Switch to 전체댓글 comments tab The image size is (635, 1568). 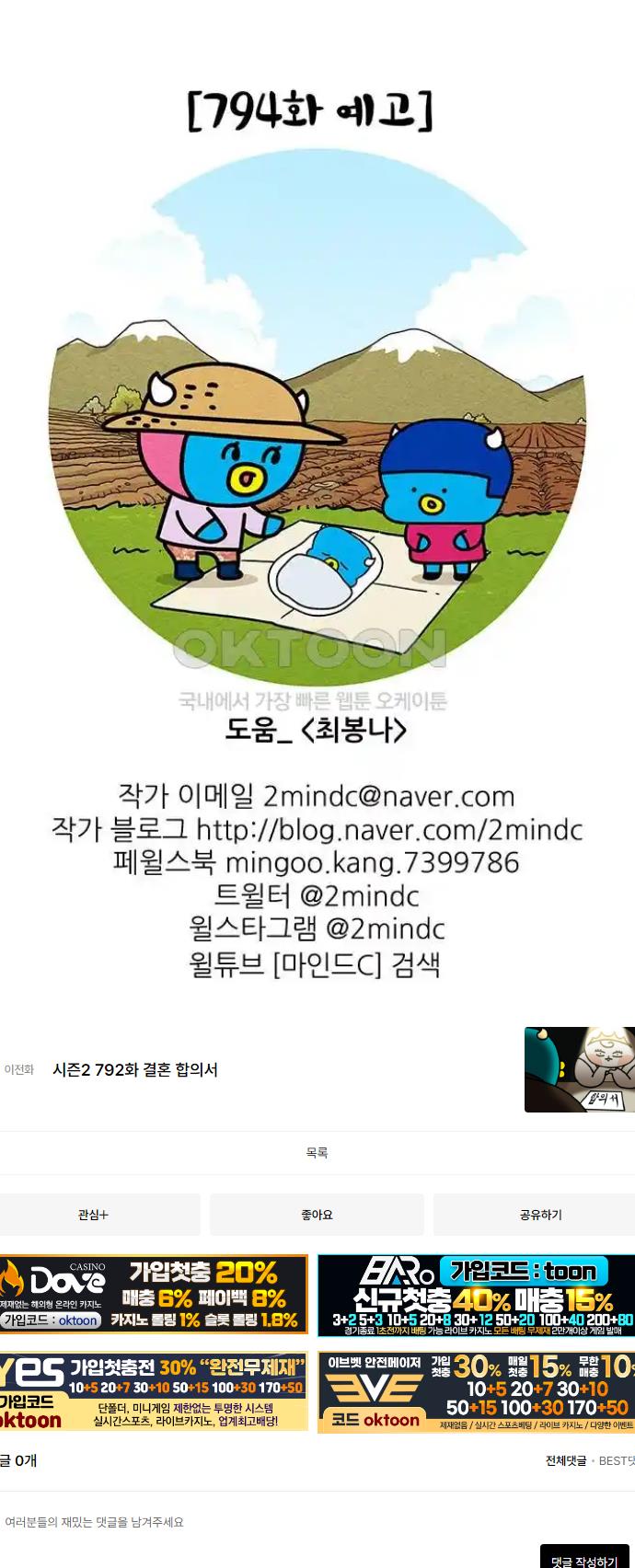(x=565, y=1460)
